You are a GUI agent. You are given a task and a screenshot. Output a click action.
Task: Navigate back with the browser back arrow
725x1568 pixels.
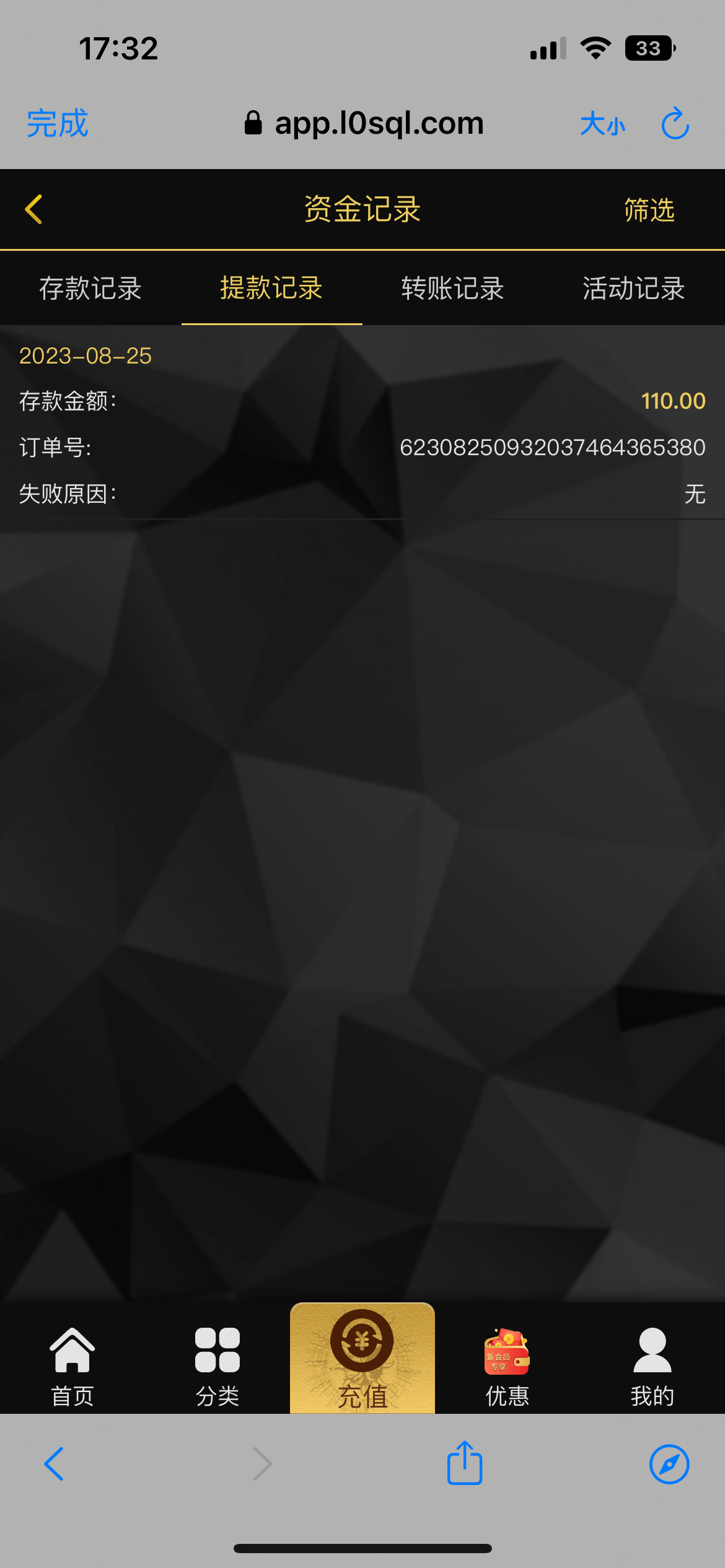pos(55,1464)
